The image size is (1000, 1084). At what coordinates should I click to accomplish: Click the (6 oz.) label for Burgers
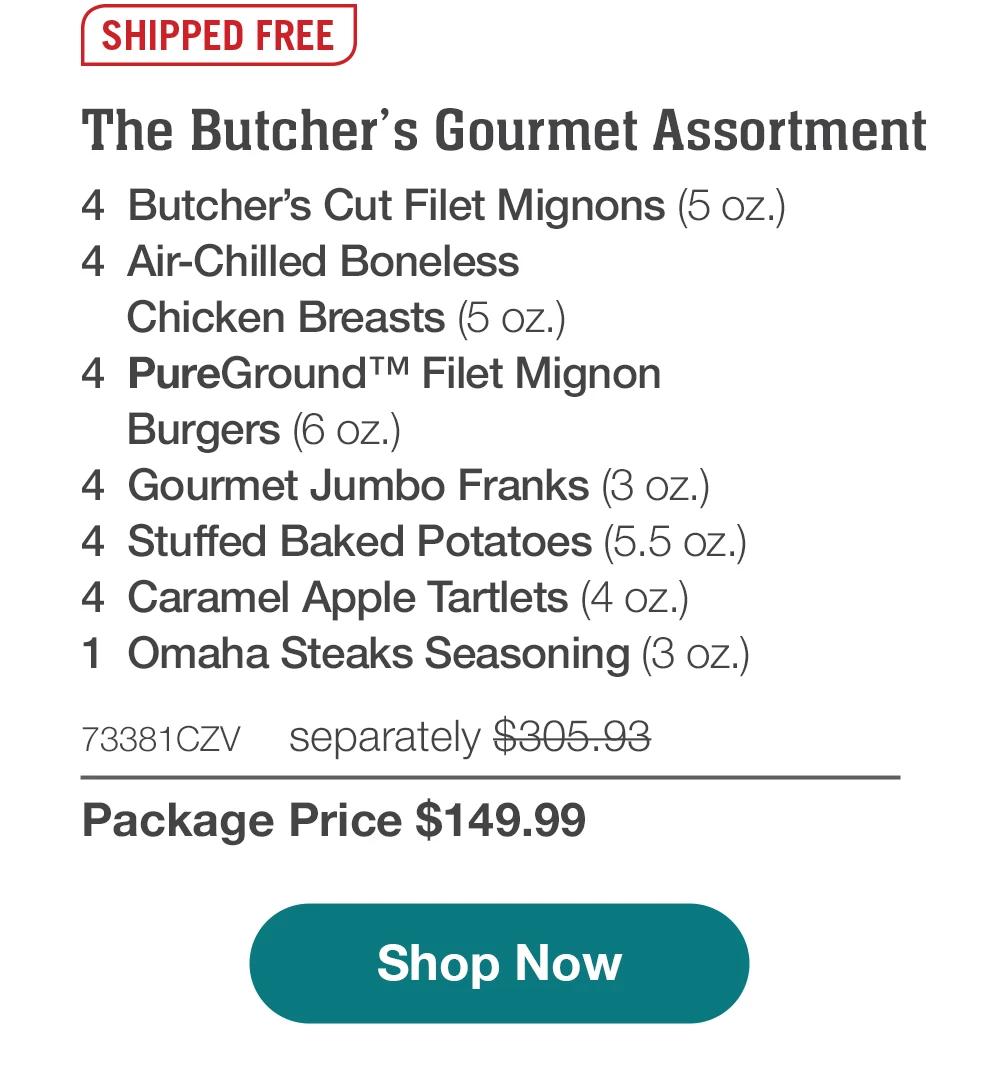click(347, 430)
